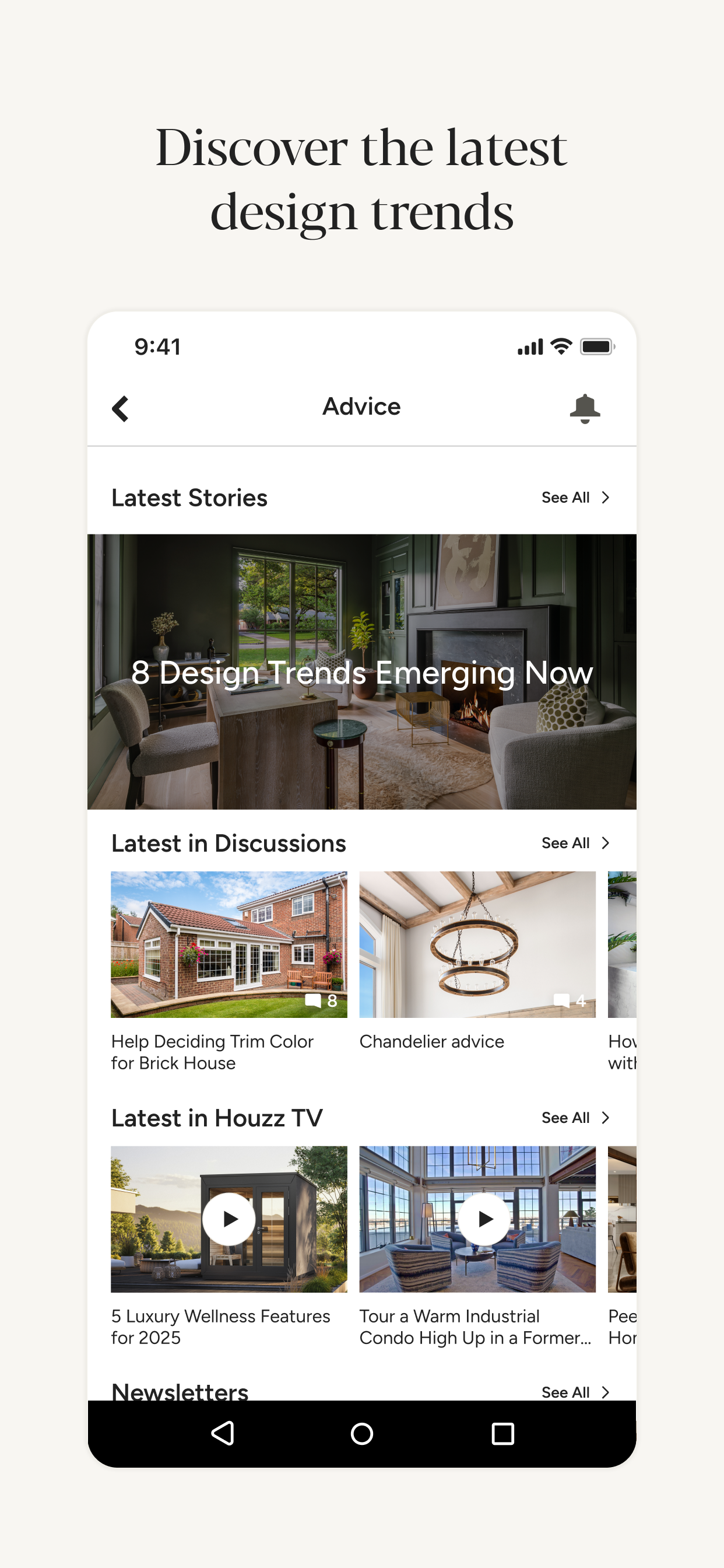
Task: Open the article 8 Design Trends Emerging Now
Action: coord(361,673)
